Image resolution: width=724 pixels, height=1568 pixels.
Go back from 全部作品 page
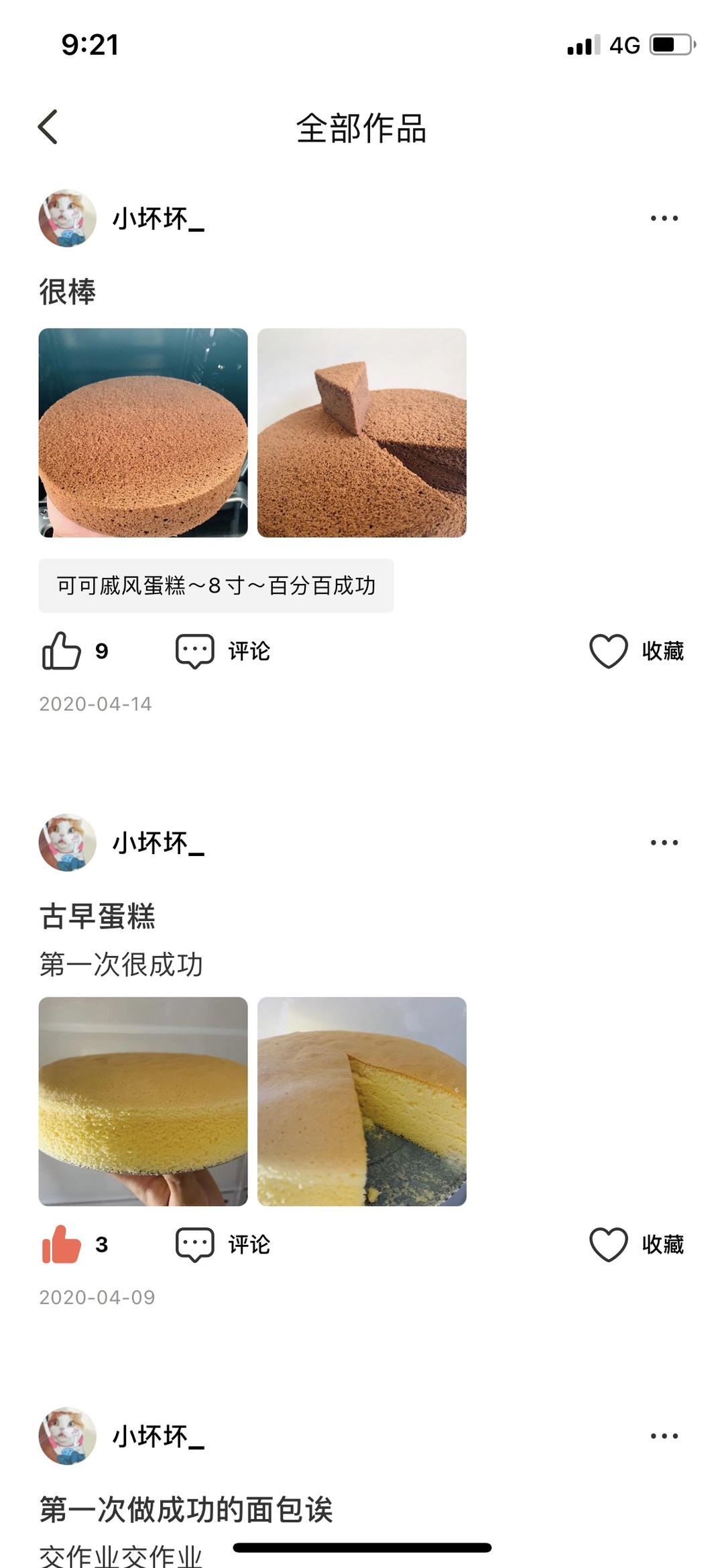(48, 127)
